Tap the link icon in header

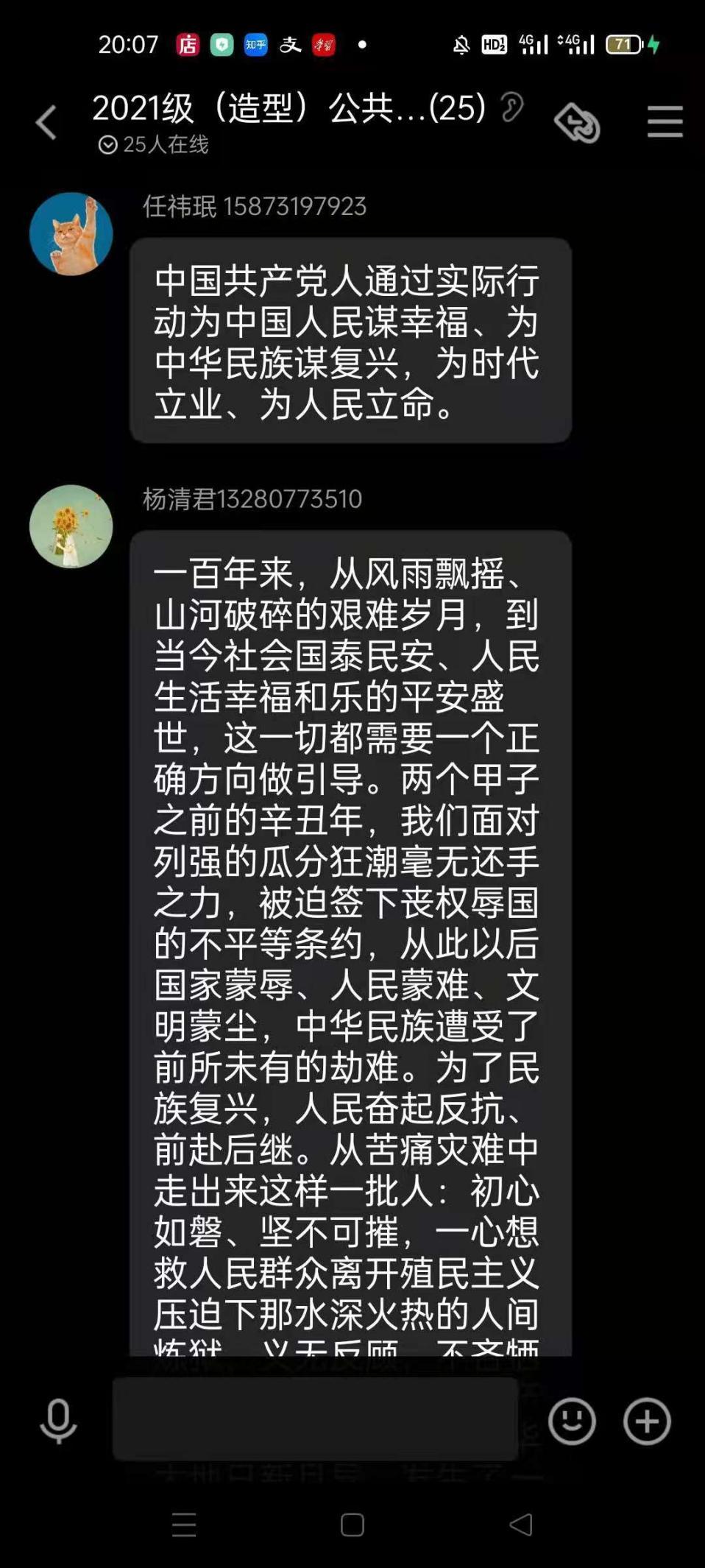pos(578,122)
